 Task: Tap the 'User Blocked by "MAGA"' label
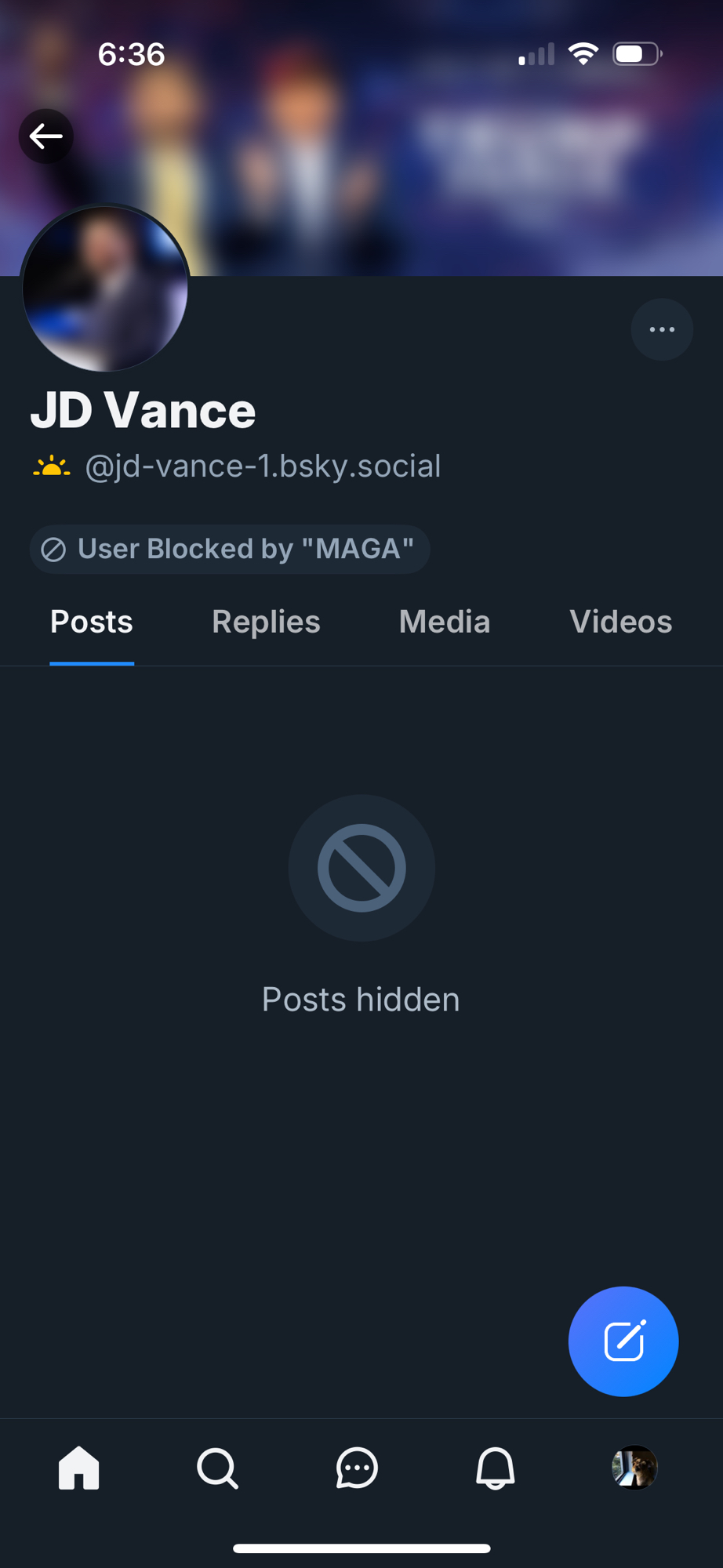[x=230, y=549]
